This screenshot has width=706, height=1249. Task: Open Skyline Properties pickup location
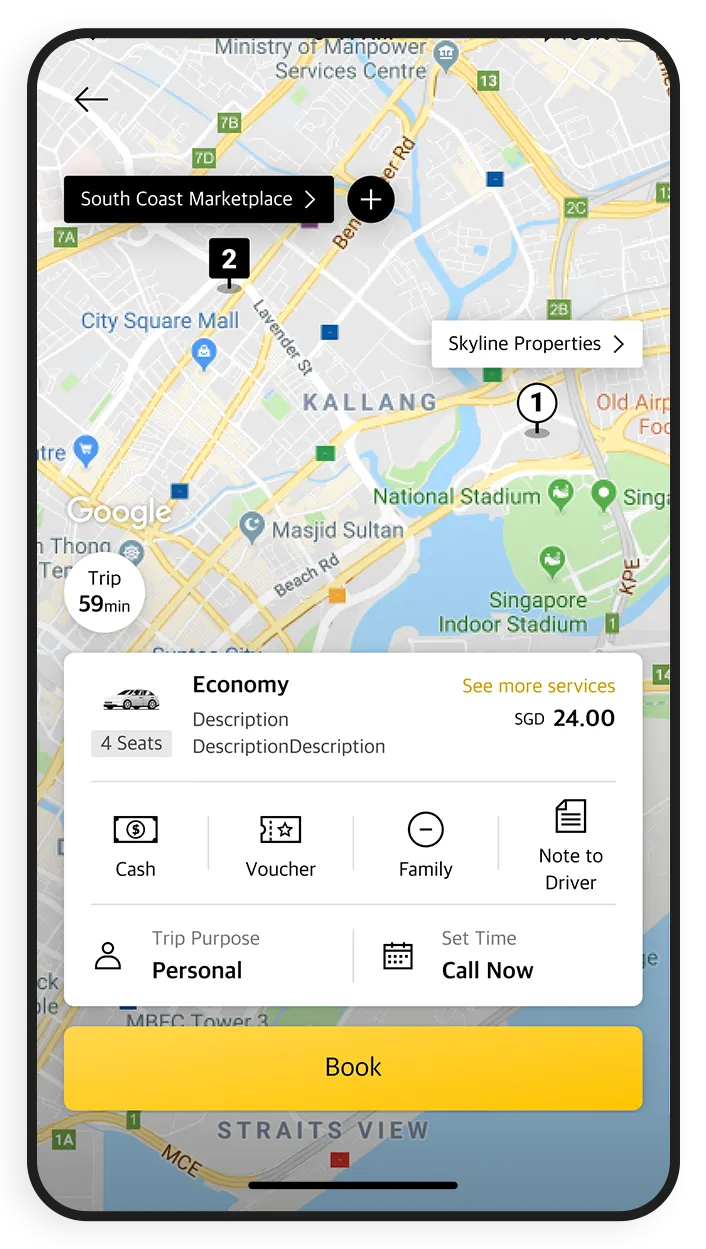pyautogui.click(x=536, y=344)
